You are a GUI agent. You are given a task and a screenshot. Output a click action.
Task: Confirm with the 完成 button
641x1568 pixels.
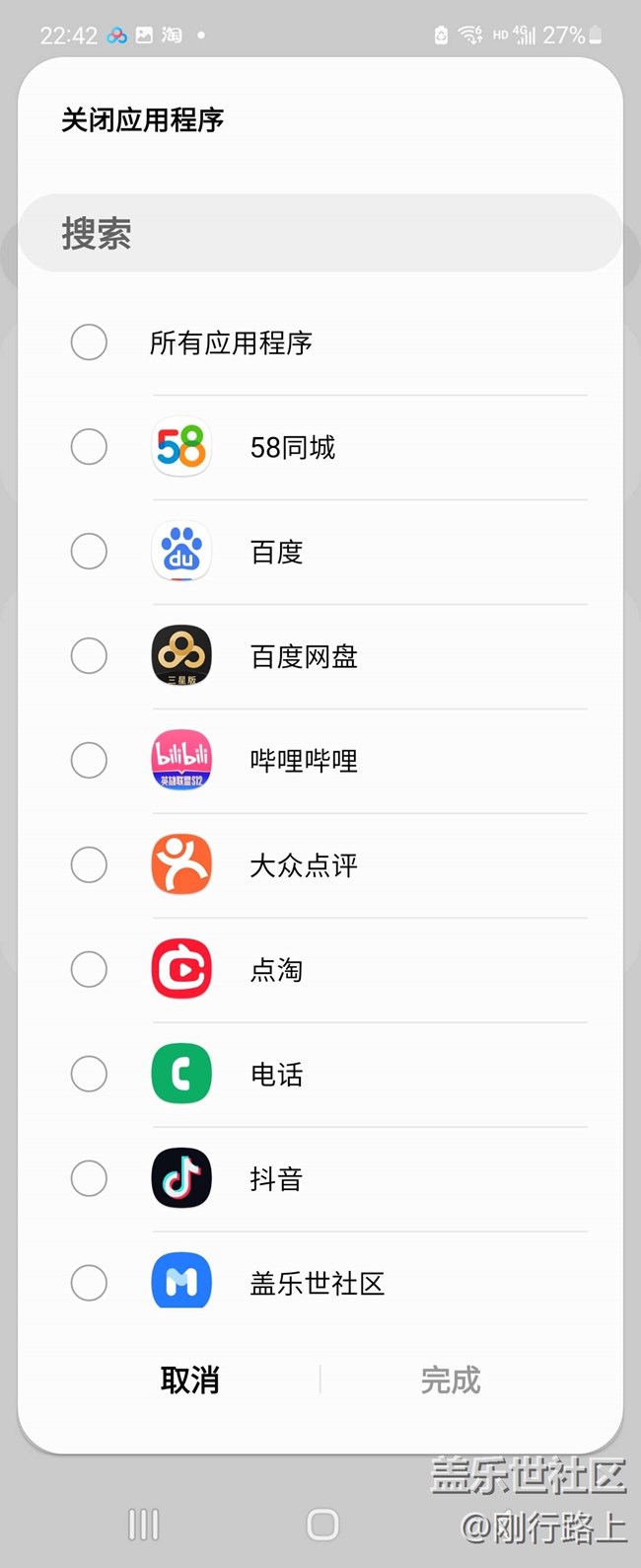451,1380
